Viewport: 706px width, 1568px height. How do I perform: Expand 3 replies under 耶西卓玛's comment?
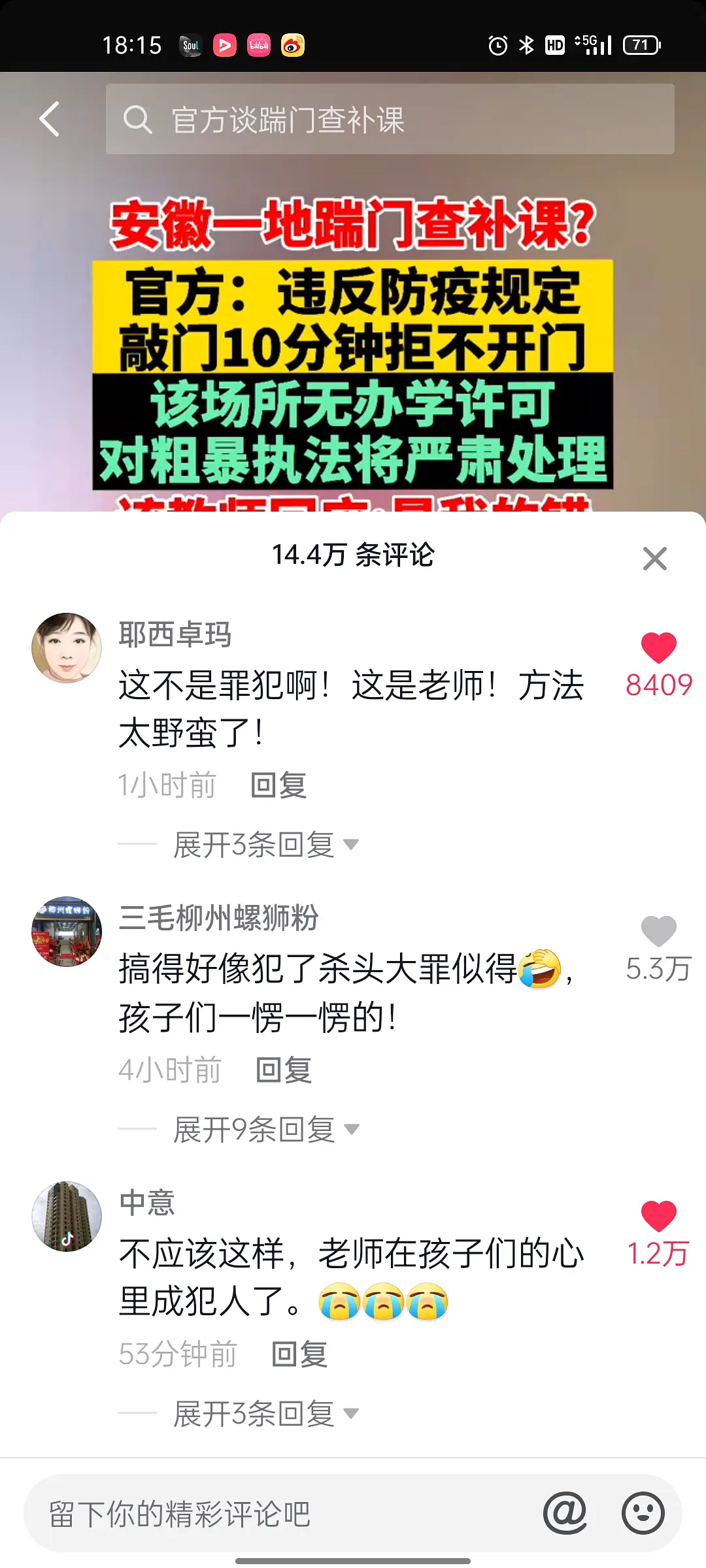(x=265, y=845)
